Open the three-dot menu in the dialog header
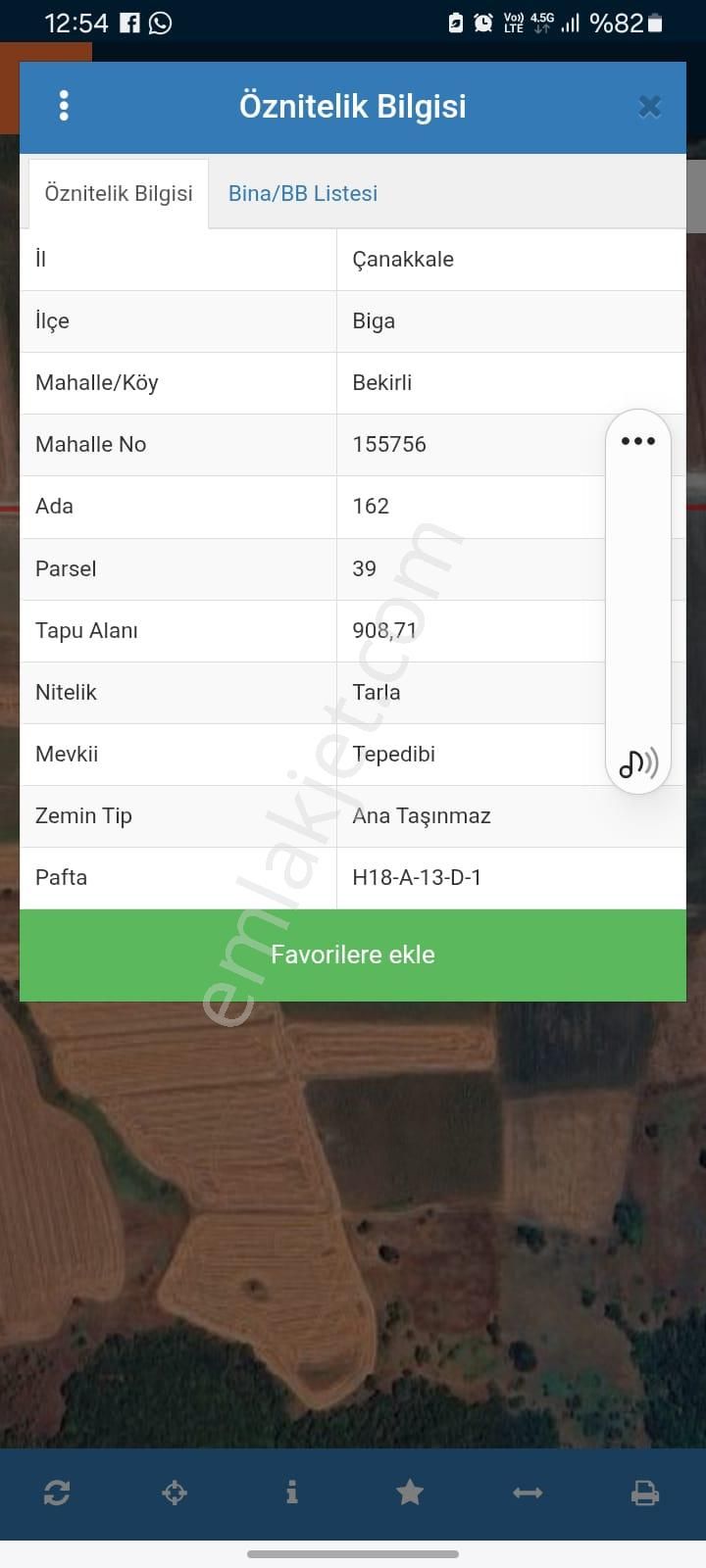 pos(64,106)
